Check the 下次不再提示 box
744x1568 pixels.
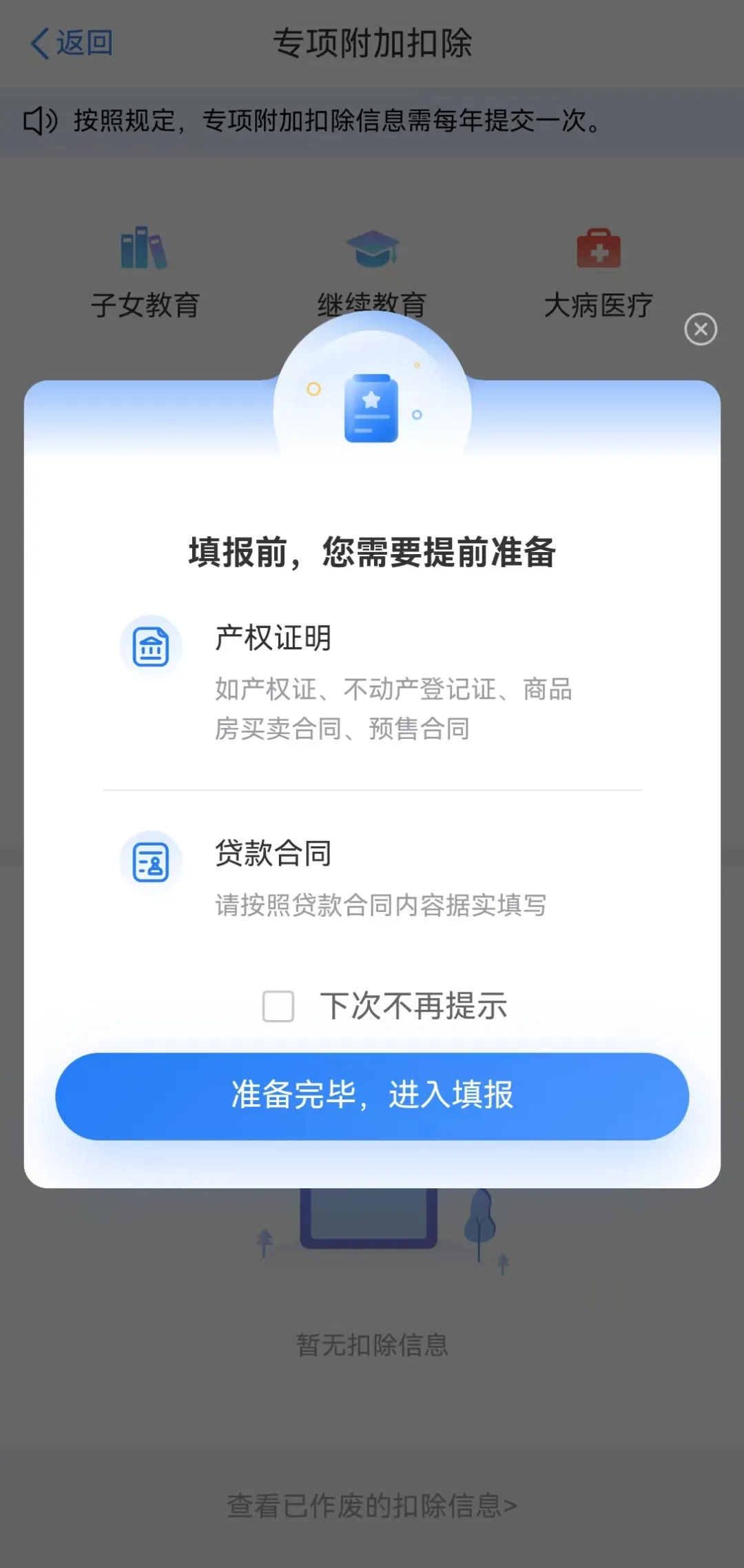(x=278, y=1006)
